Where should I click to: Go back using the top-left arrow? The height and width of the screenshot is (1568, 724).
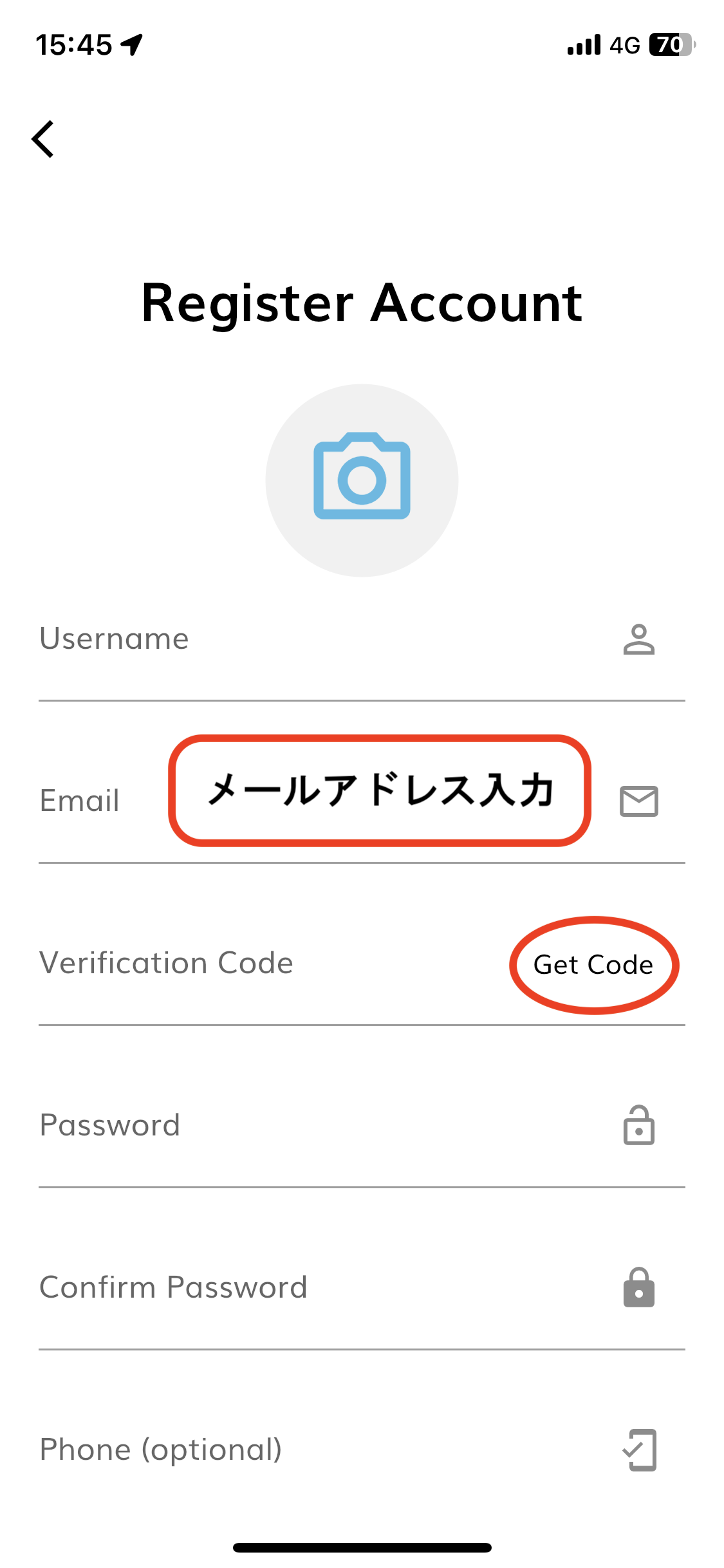point(43,139)
